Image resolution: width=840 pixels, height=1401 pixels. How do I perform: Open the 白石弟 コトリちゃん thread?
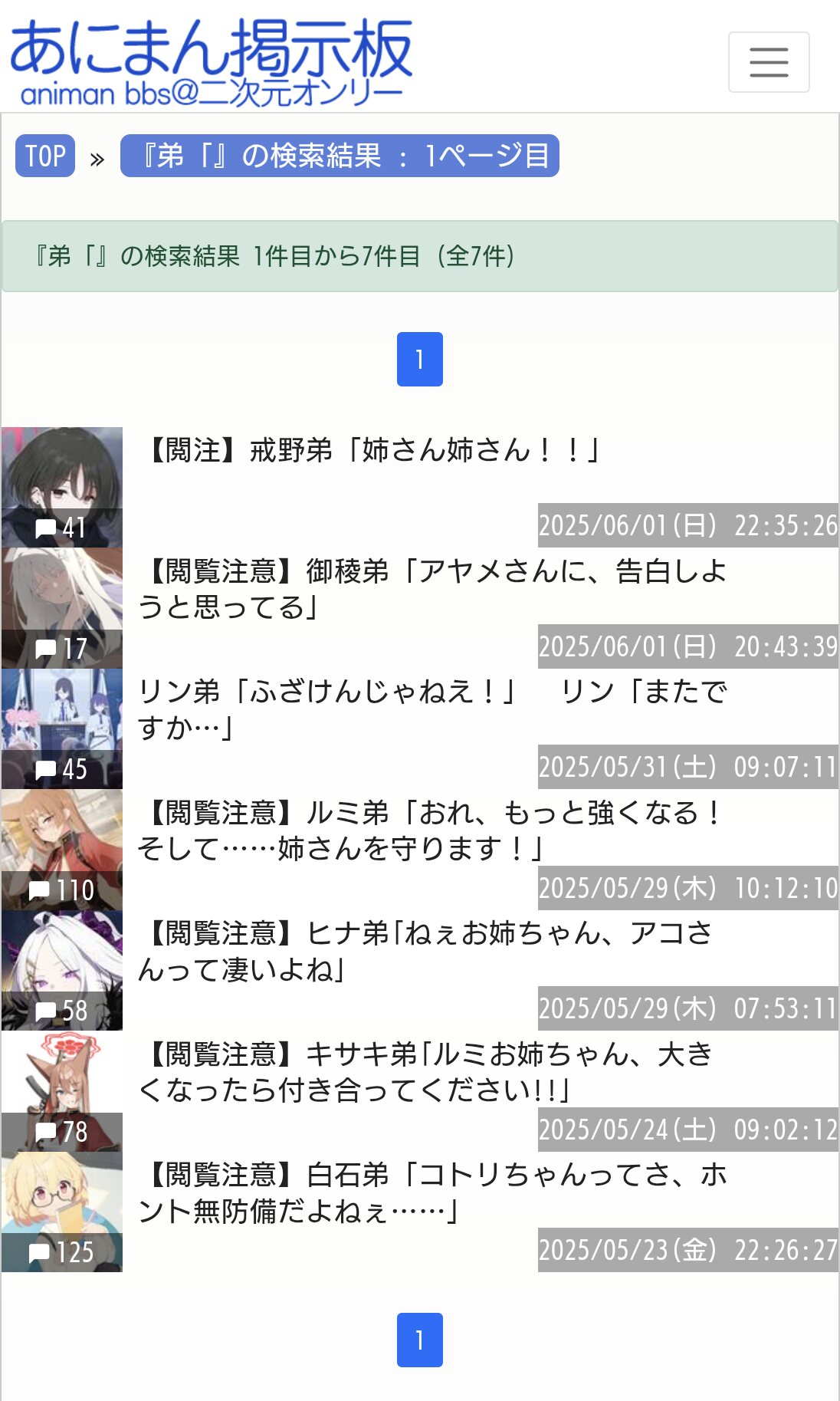[432, 1192]
